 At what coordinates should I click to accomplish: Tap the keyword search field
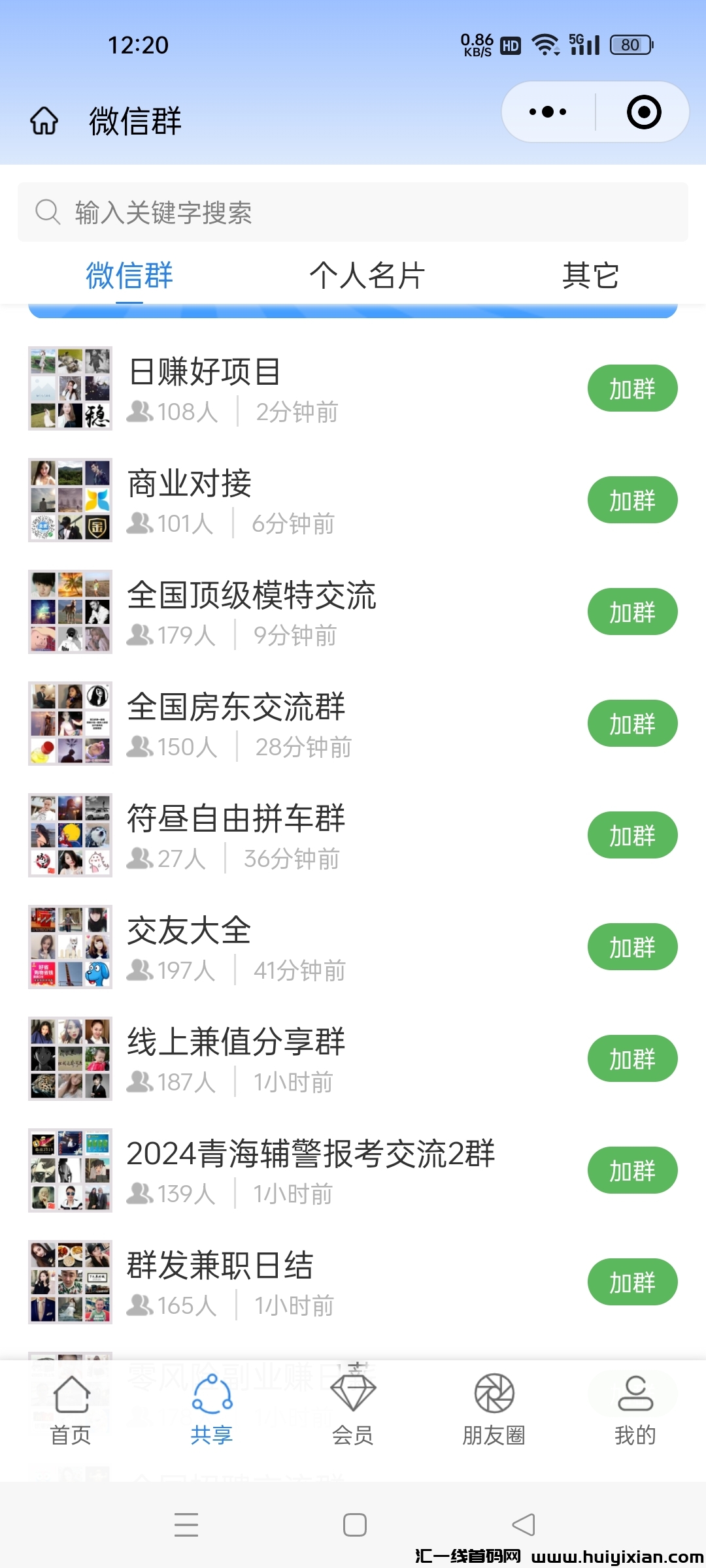[353, 212]
